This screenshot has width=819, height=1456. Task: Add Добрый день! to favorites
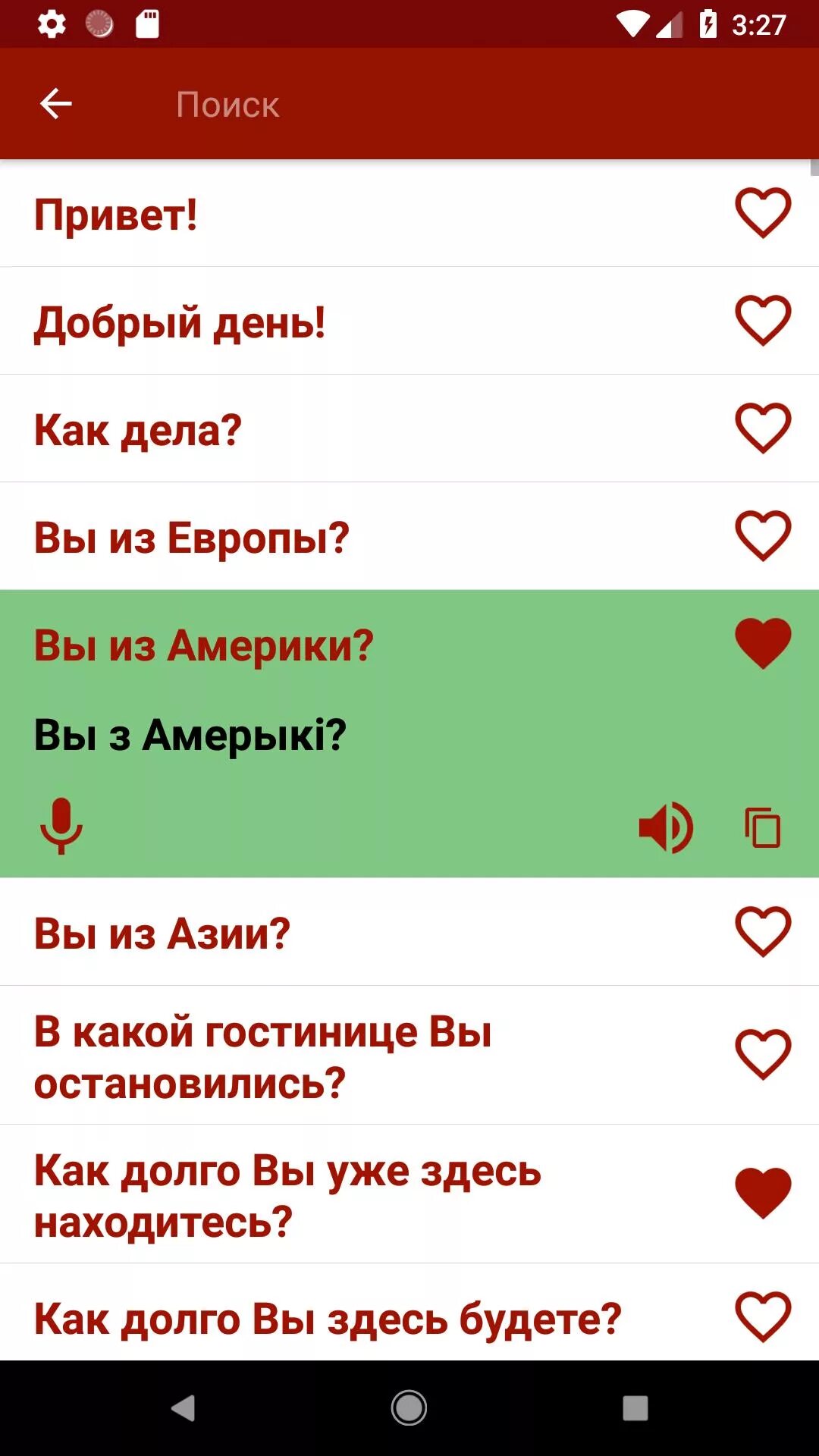tap(763, 321)
